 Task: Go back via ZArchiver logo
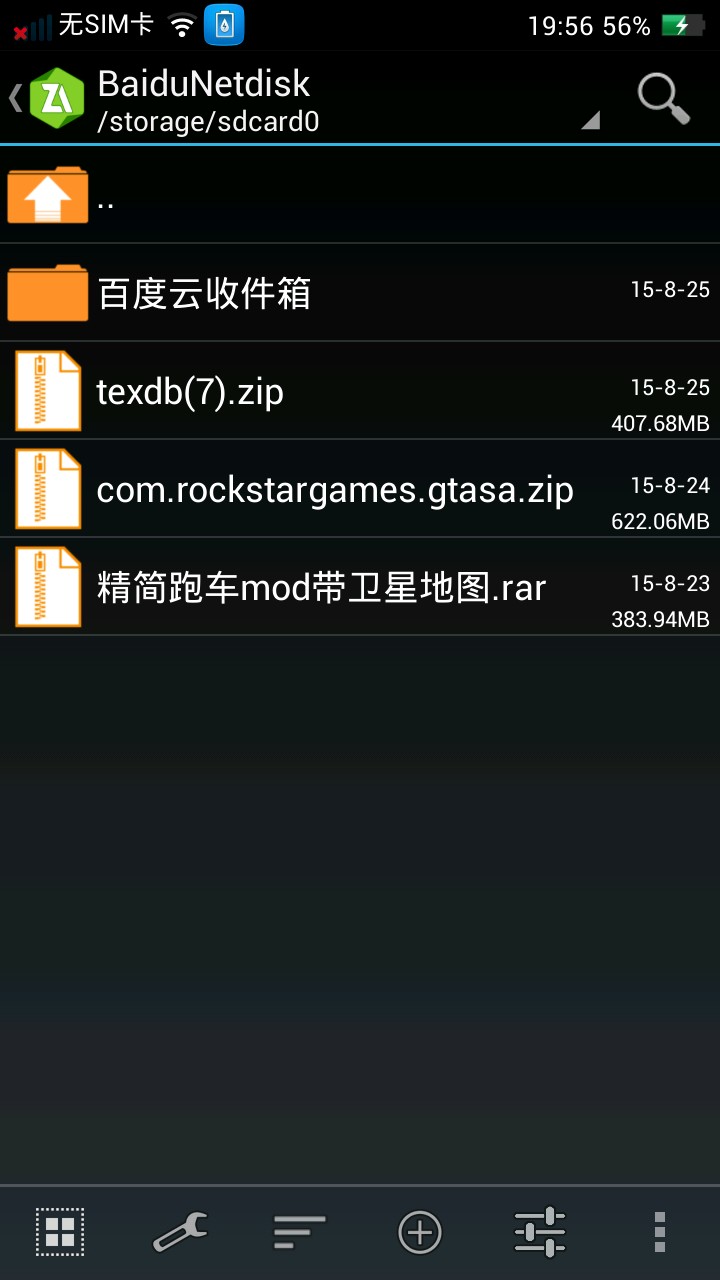pos(56,98)
